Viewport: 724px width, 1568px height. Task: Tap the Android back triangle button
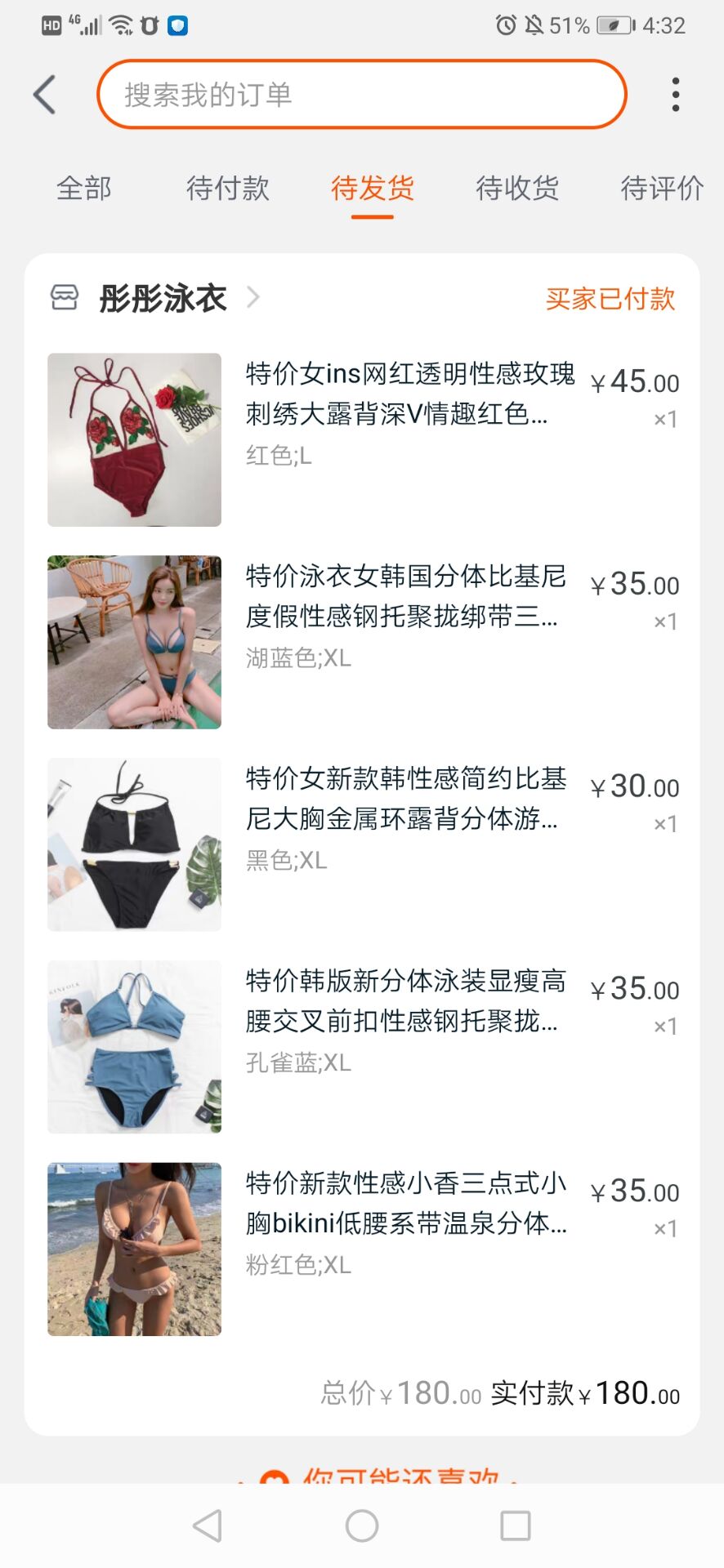[x=207, y=1524]
